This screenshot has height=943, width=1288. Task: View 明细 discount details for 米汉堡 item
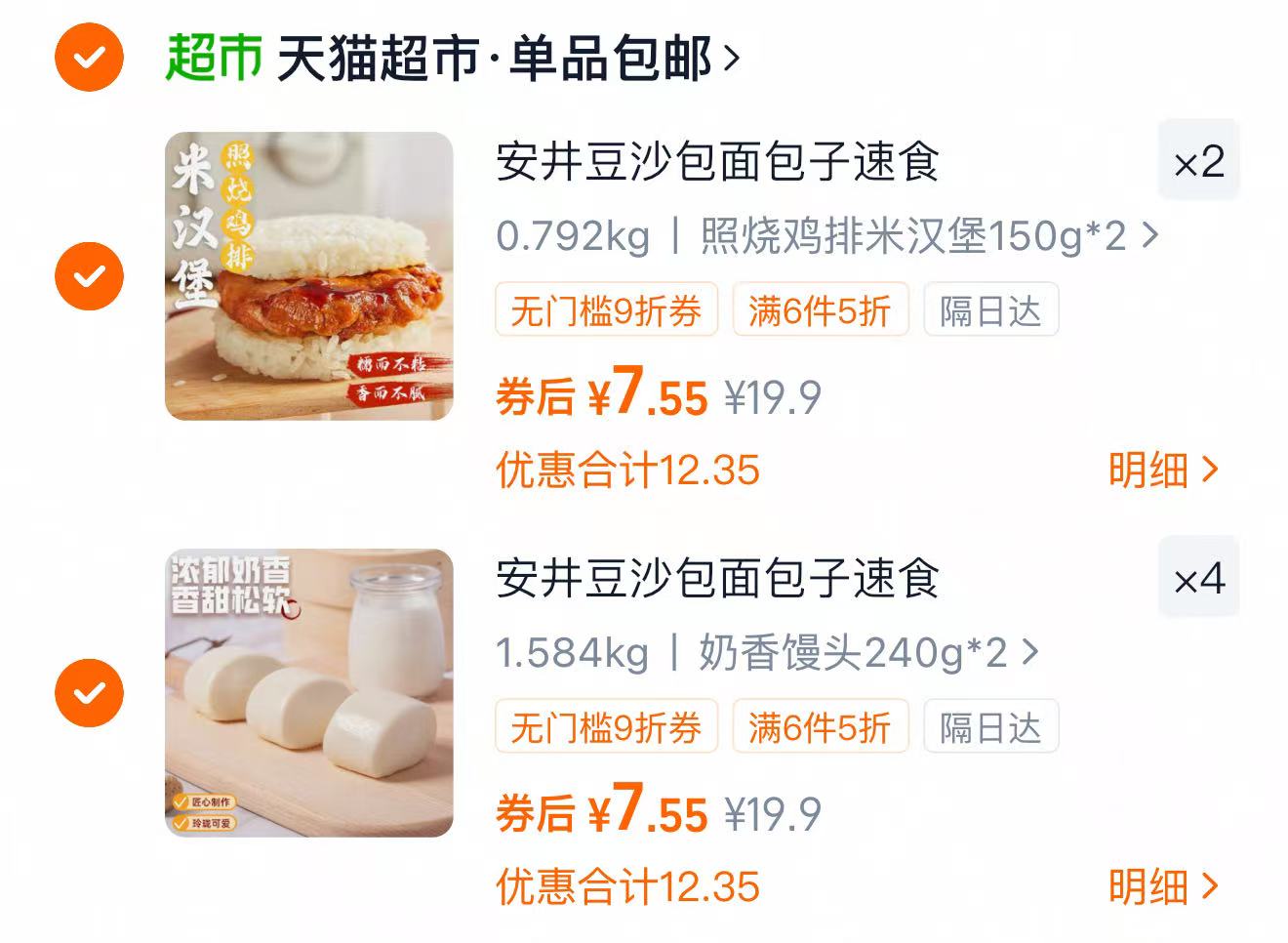[x=1163, y=471]
